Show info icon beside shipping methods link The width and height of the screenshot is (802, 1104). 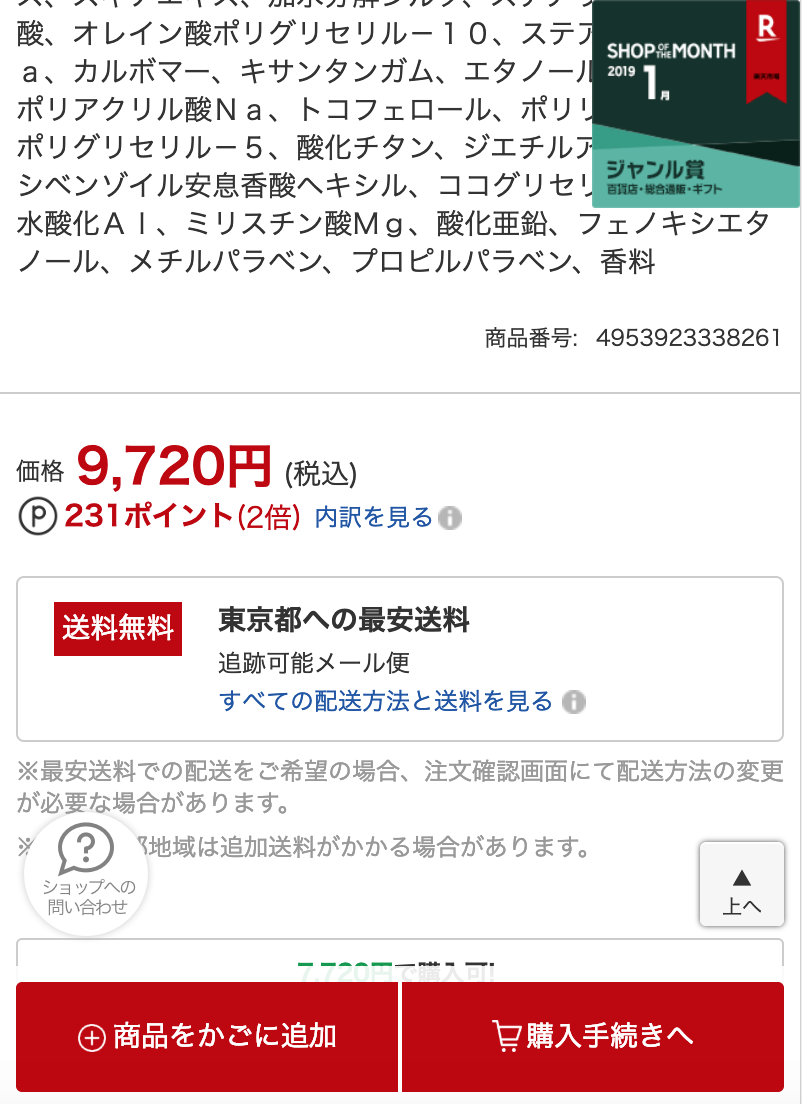click(573, 702)
